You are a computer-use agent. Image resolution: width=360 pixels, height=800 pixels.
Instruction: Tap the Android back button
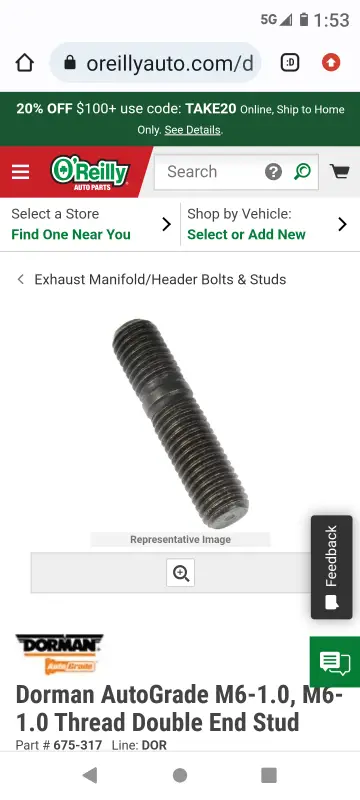[90, 776]
